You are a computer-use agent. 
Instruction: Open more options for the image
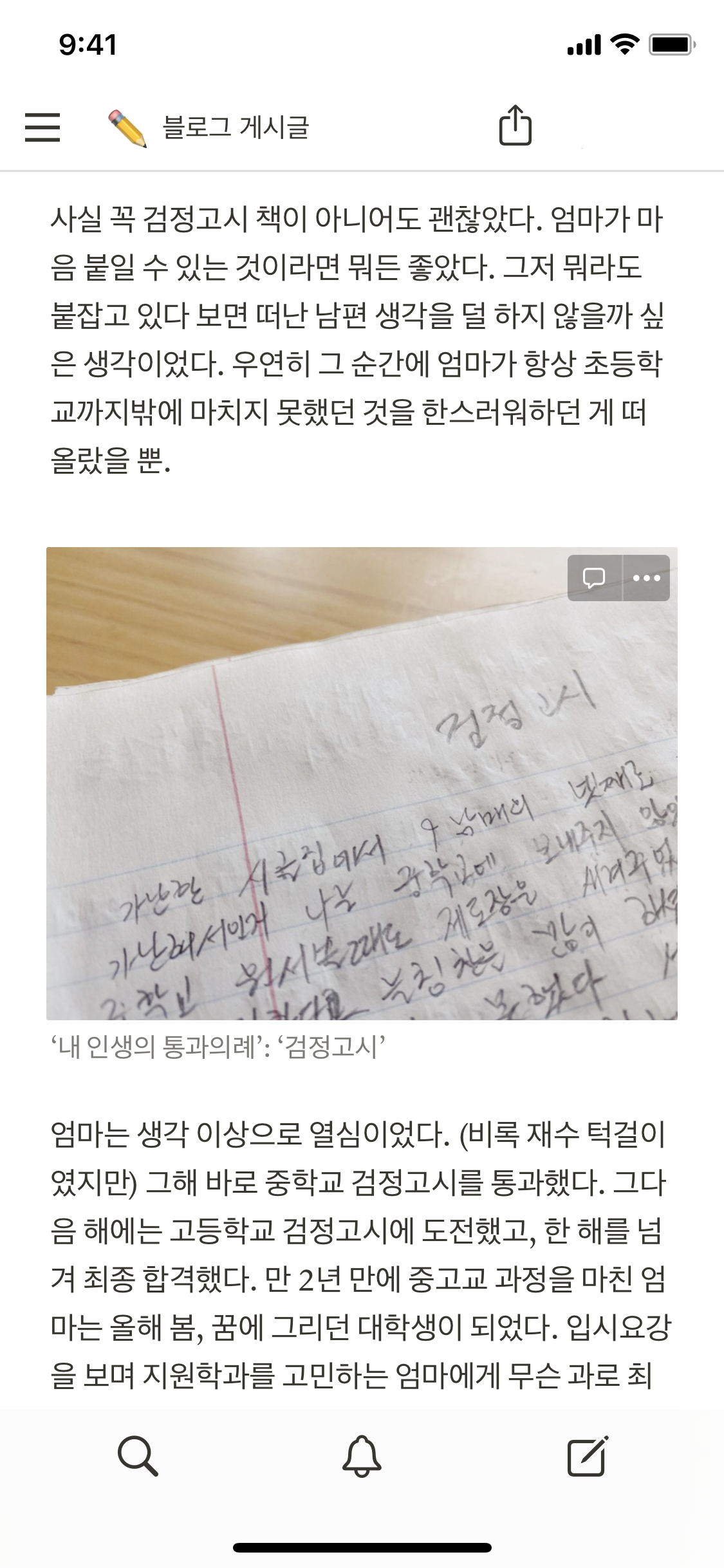pyautogui.click(x=646, y=577)
